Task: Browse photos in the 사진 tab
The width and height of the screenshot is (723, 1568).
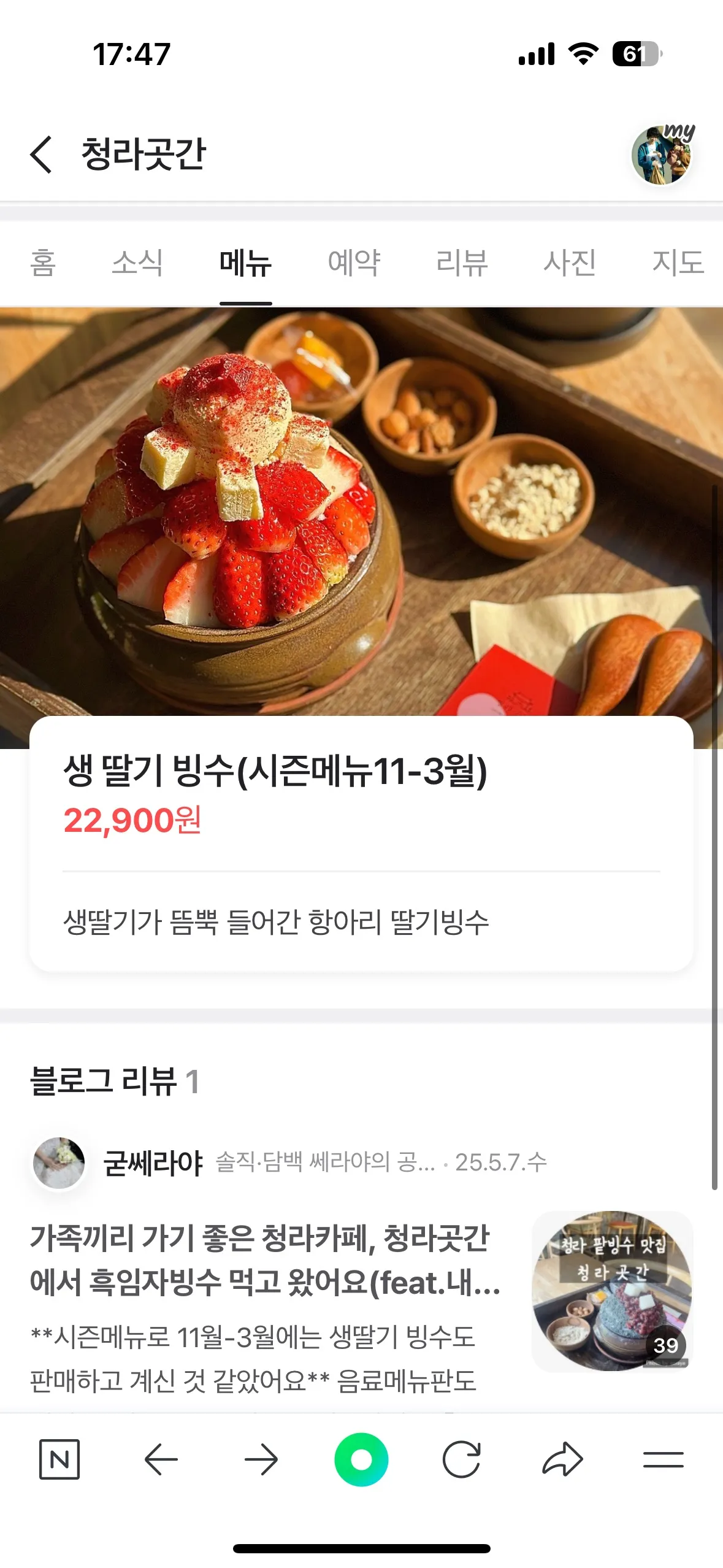Action: pyautogui.click(x=570, y=263)
